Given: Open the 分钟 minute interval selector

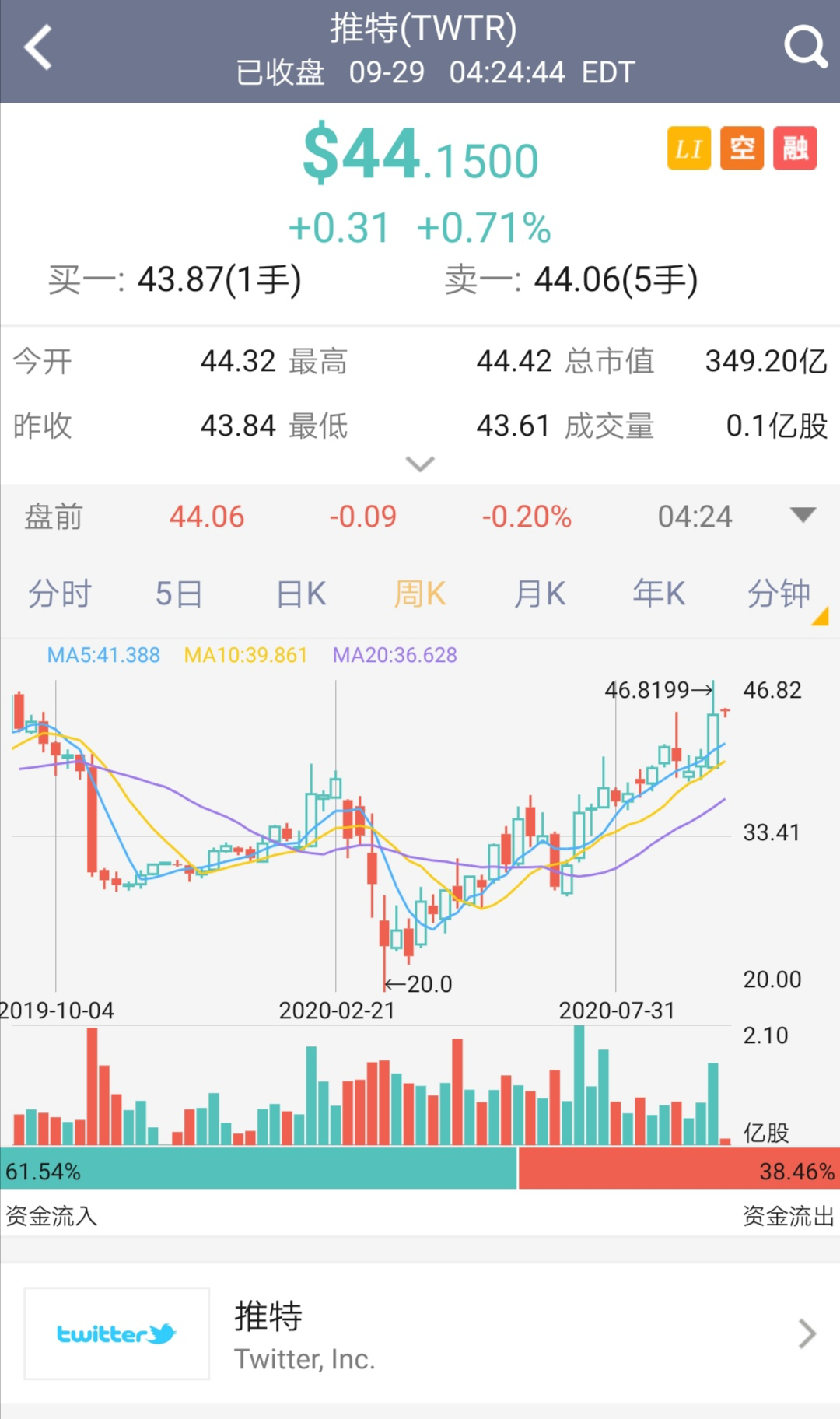Looking at the screenshot, I should tap(779, 594).
